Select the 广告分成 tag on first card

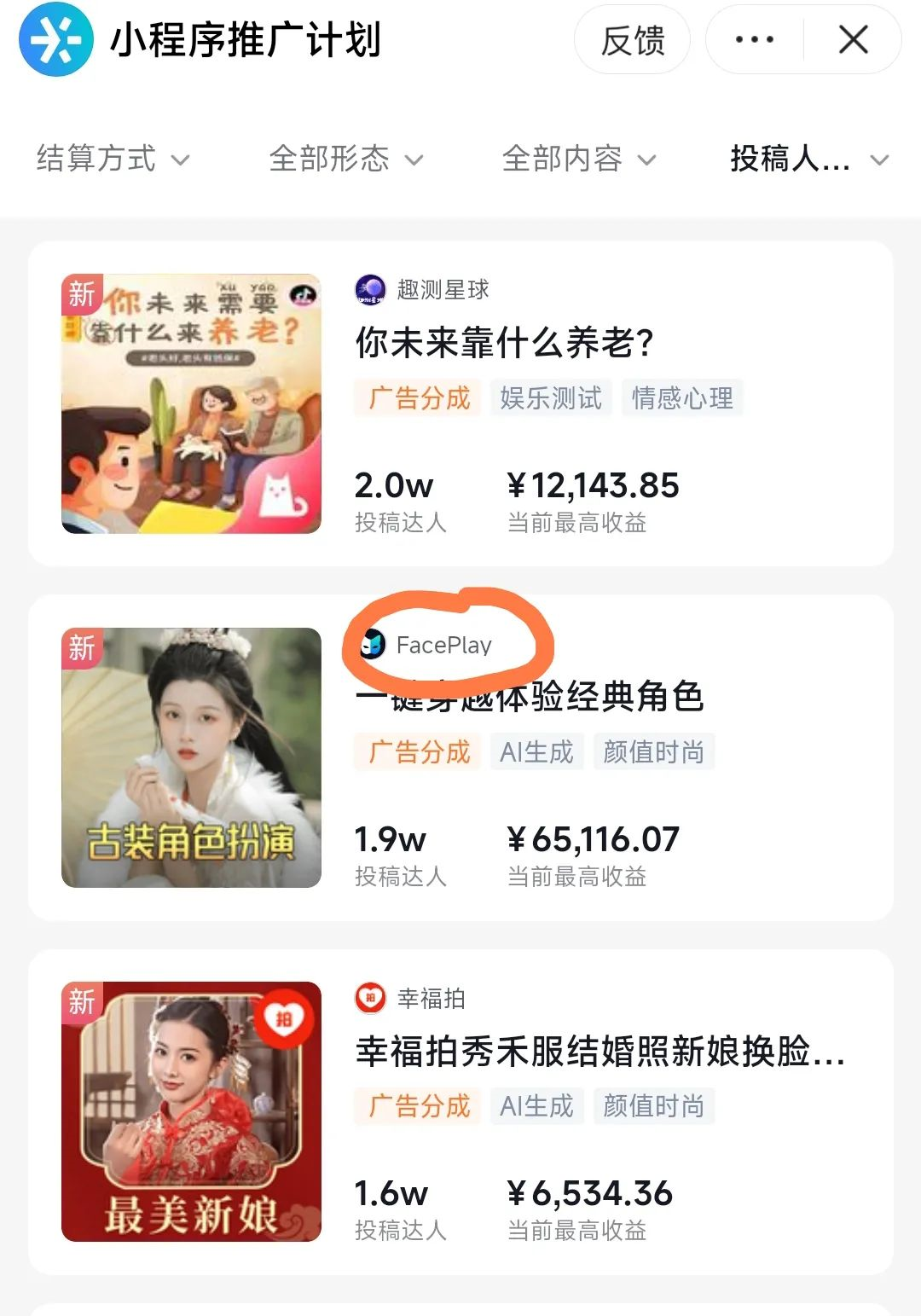point(417,397)
